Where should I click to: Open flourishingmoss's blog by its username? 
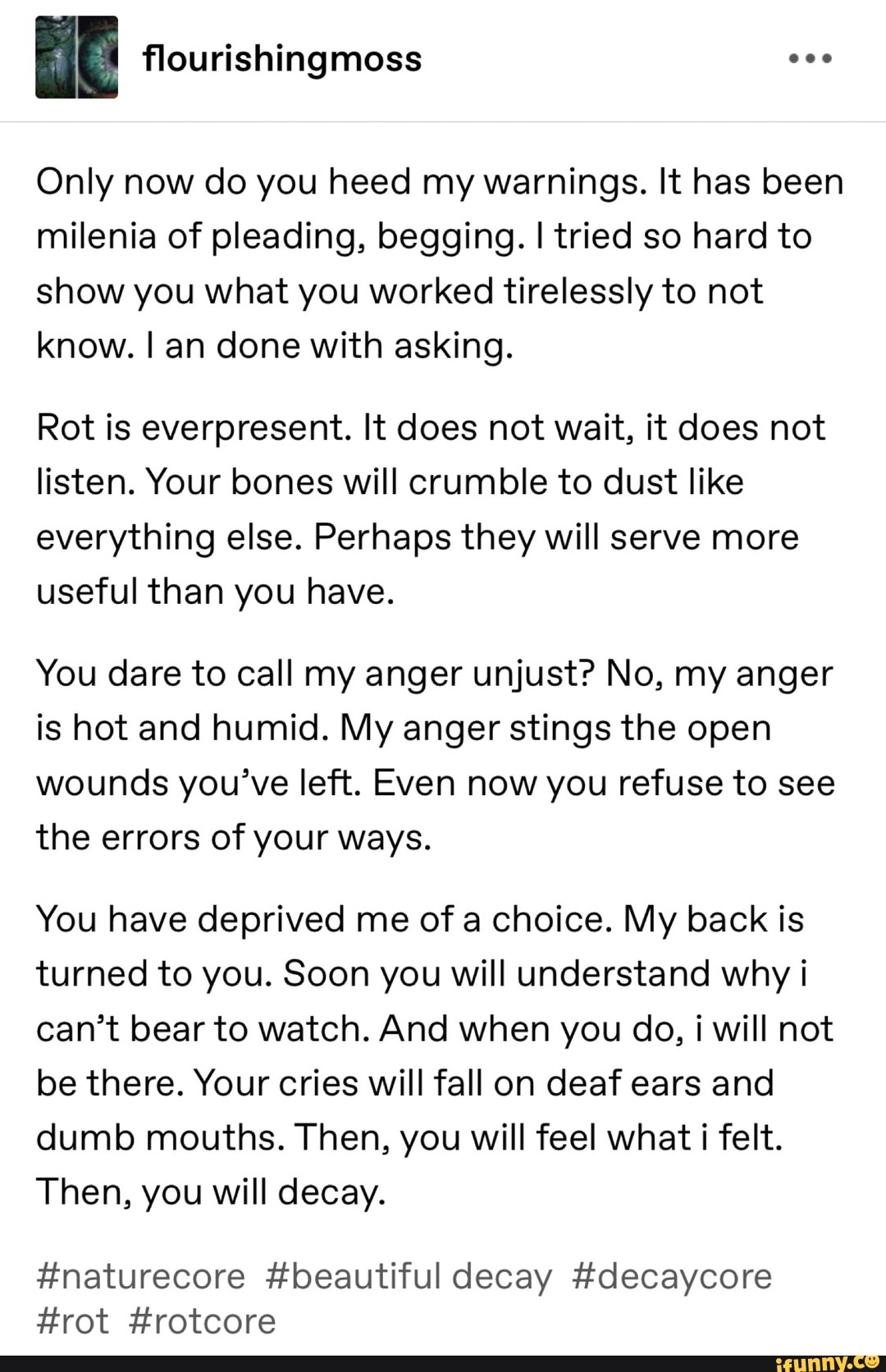tap(281, 58)
